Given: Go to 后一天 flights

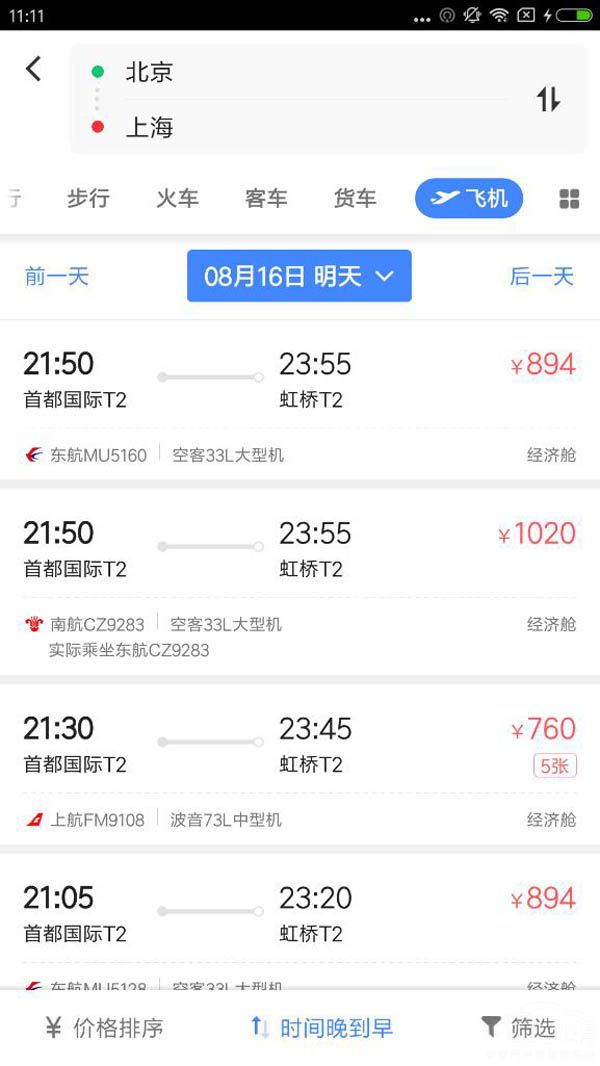Looking at the screenshot, I should 542,276.
